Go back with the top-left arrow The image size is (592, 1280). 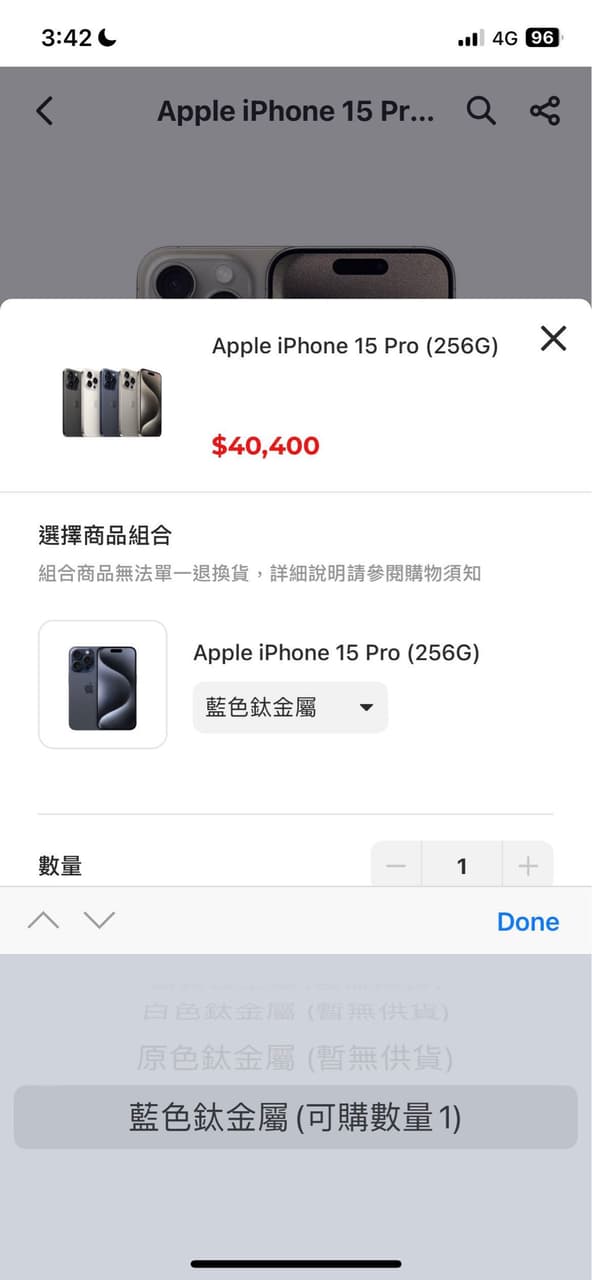[44, 110]
